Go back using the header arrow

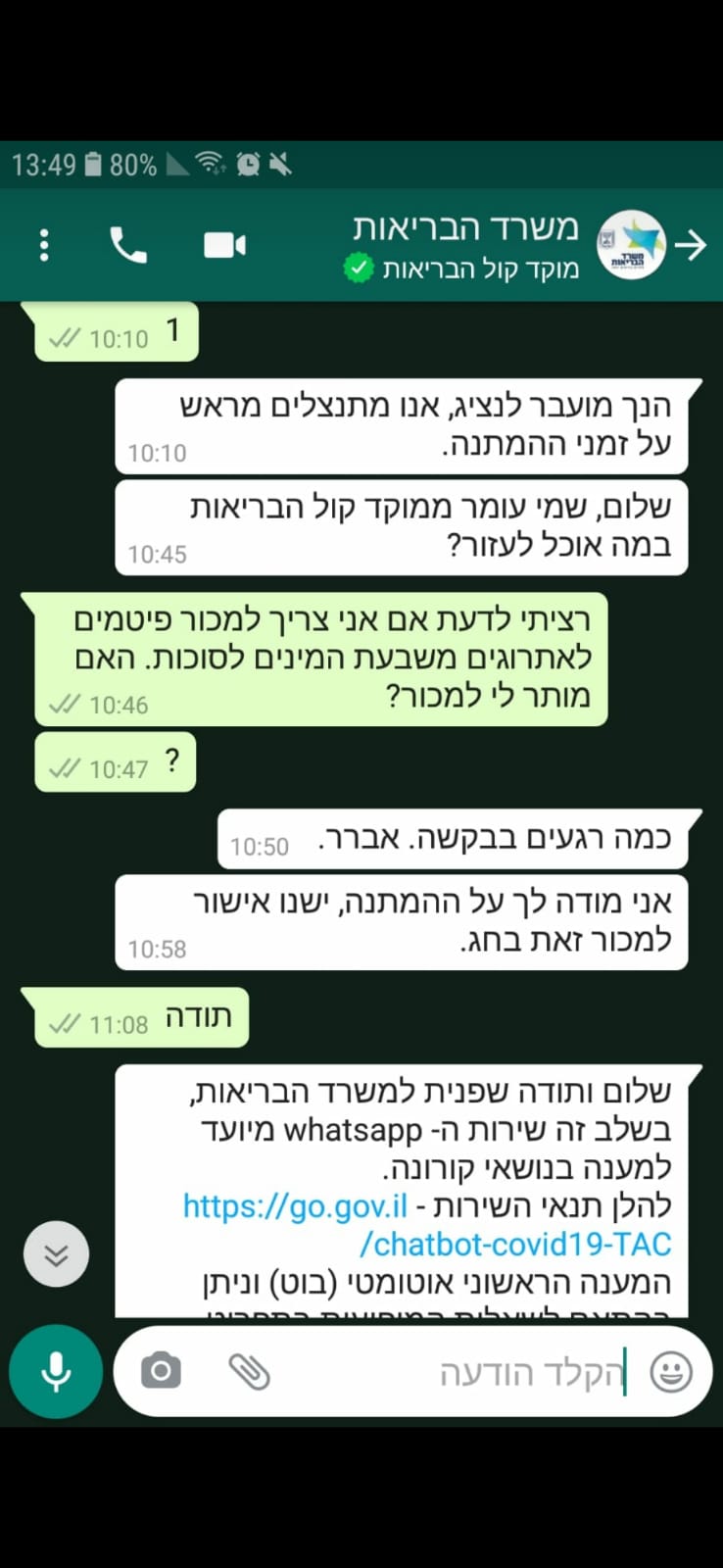tap(692, 245)
